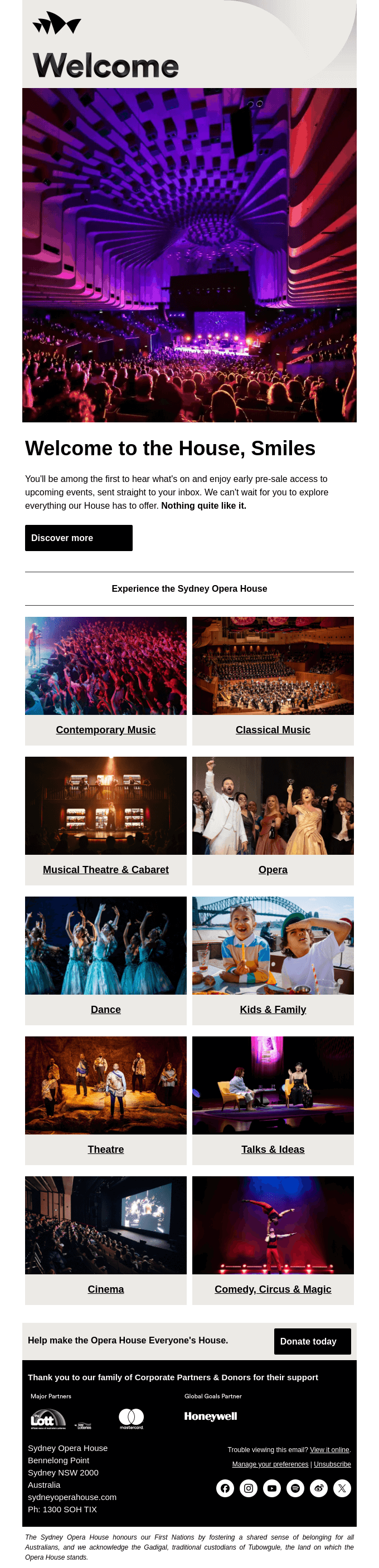Screen dimensions: 379x1568
Task: Unsubscribe from this mailing list
Action: coord(332,1464)
